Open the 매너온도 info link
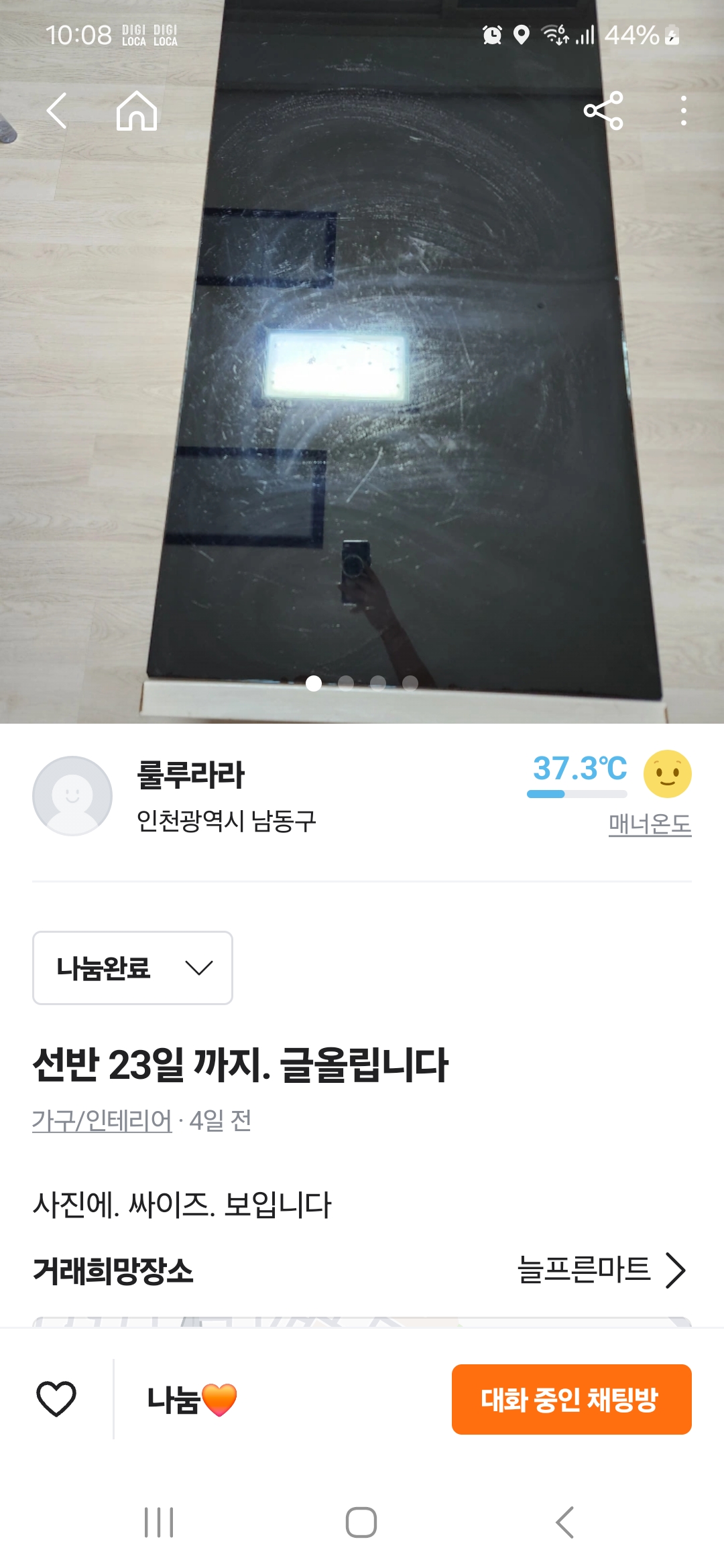This screenshot has height=1568, width=724. [x=649, y=824]
